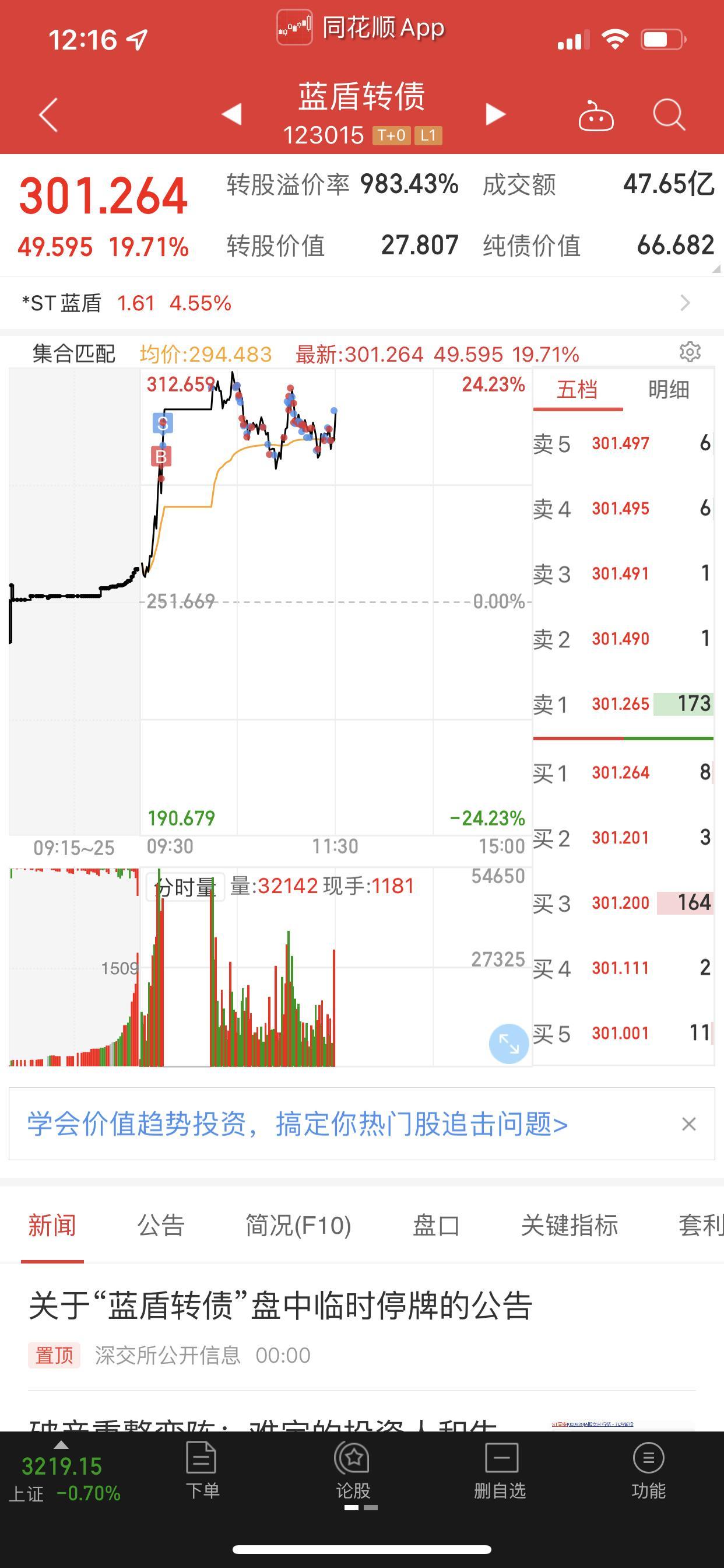
Task: Open the 论股 discussion
Action: coord(353,1471)
